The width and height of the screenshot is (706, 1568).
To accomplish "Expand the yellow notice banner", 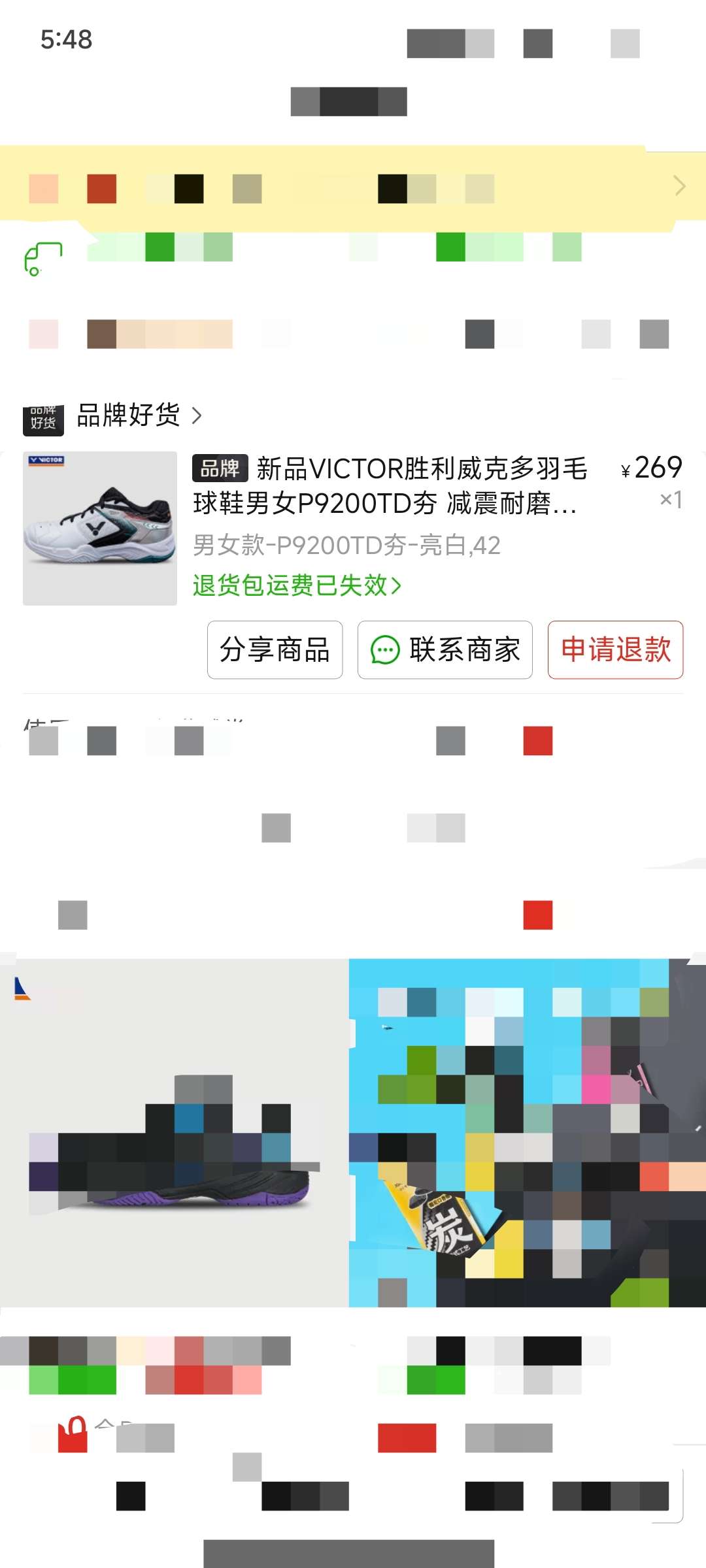I will tap(679, 186).
